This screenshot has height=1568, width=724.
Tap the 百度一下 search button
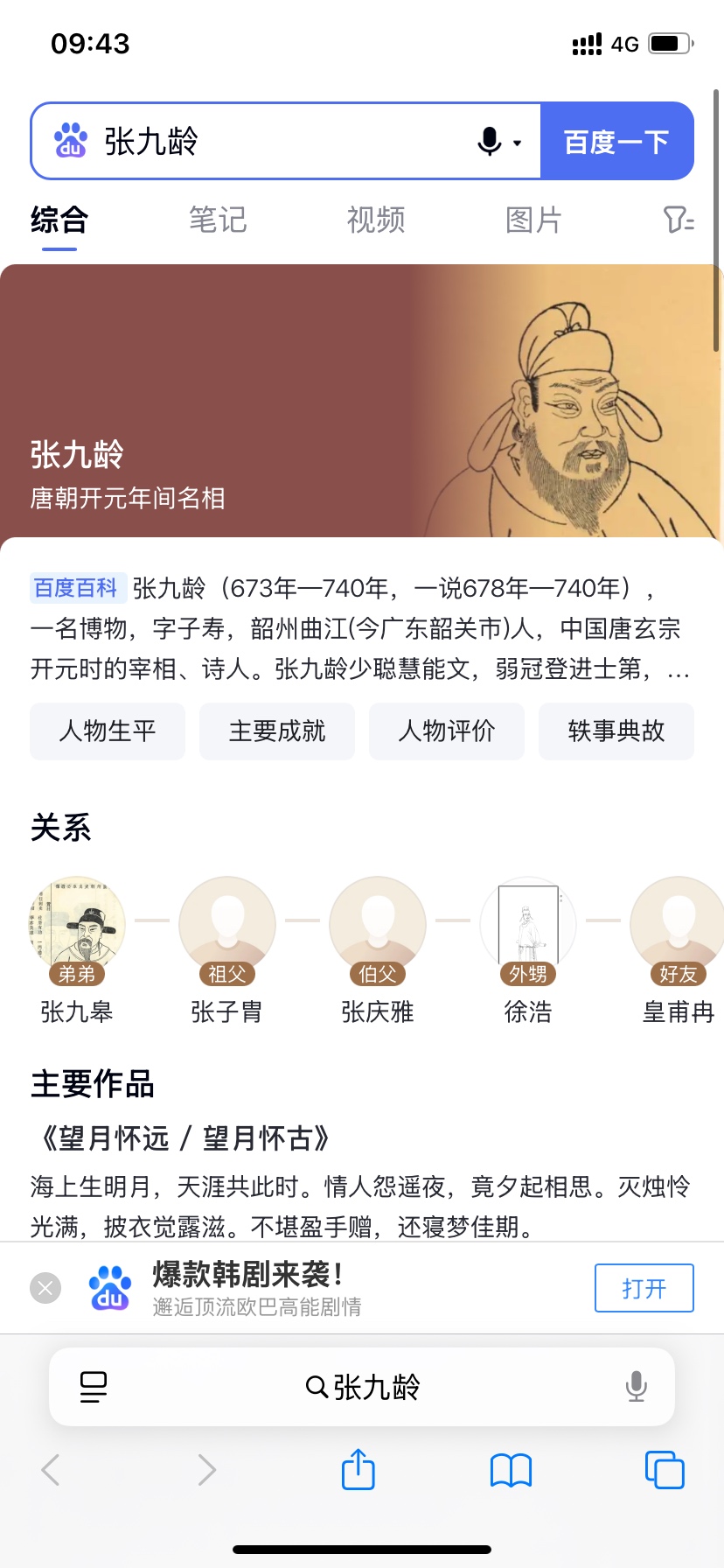pyautogui.click(x=616, y=142)
